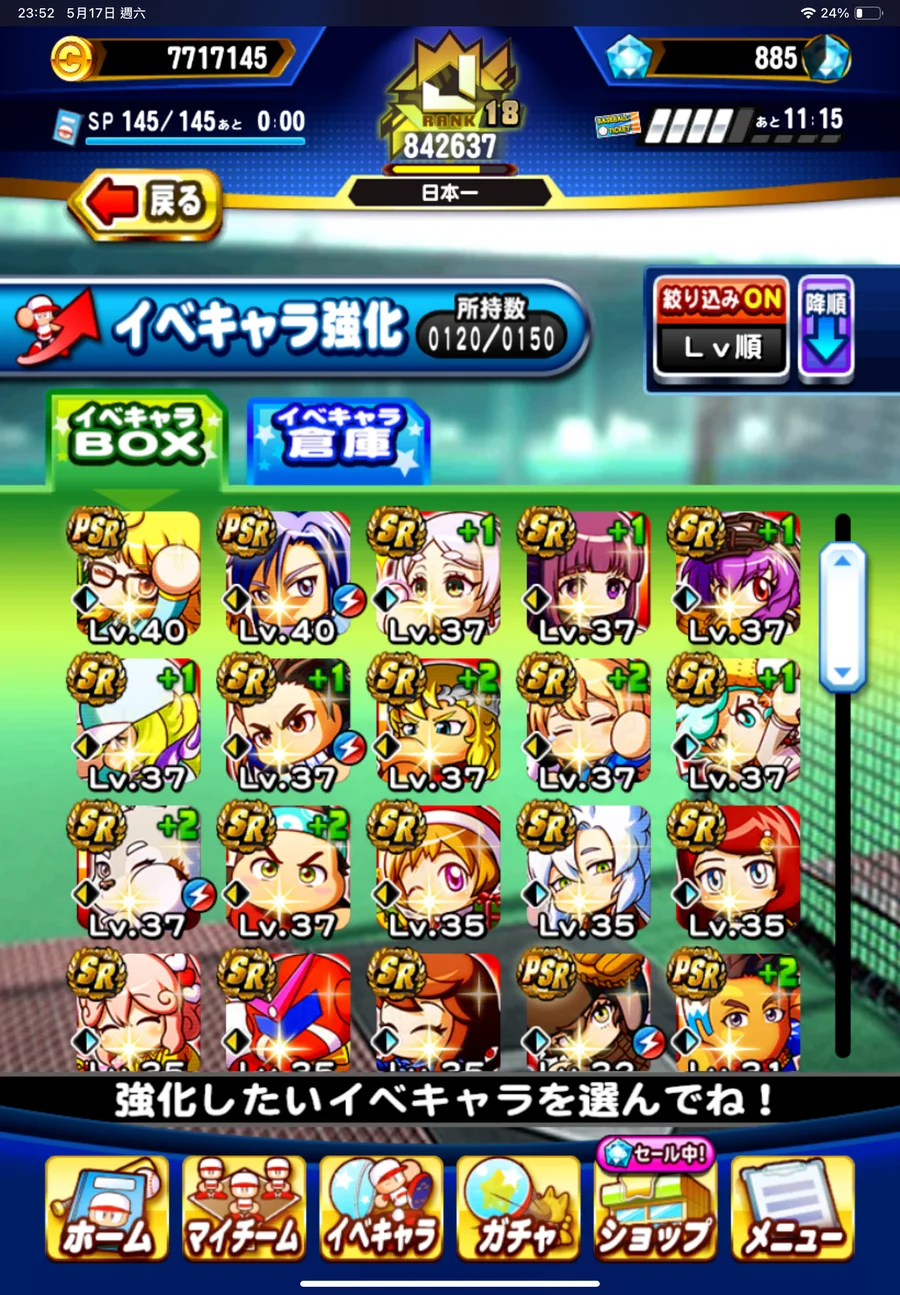Select the PSR Lv.40 glasses blonde character
The width and height of the screenshot is (900, 1295).
[138, 576]
